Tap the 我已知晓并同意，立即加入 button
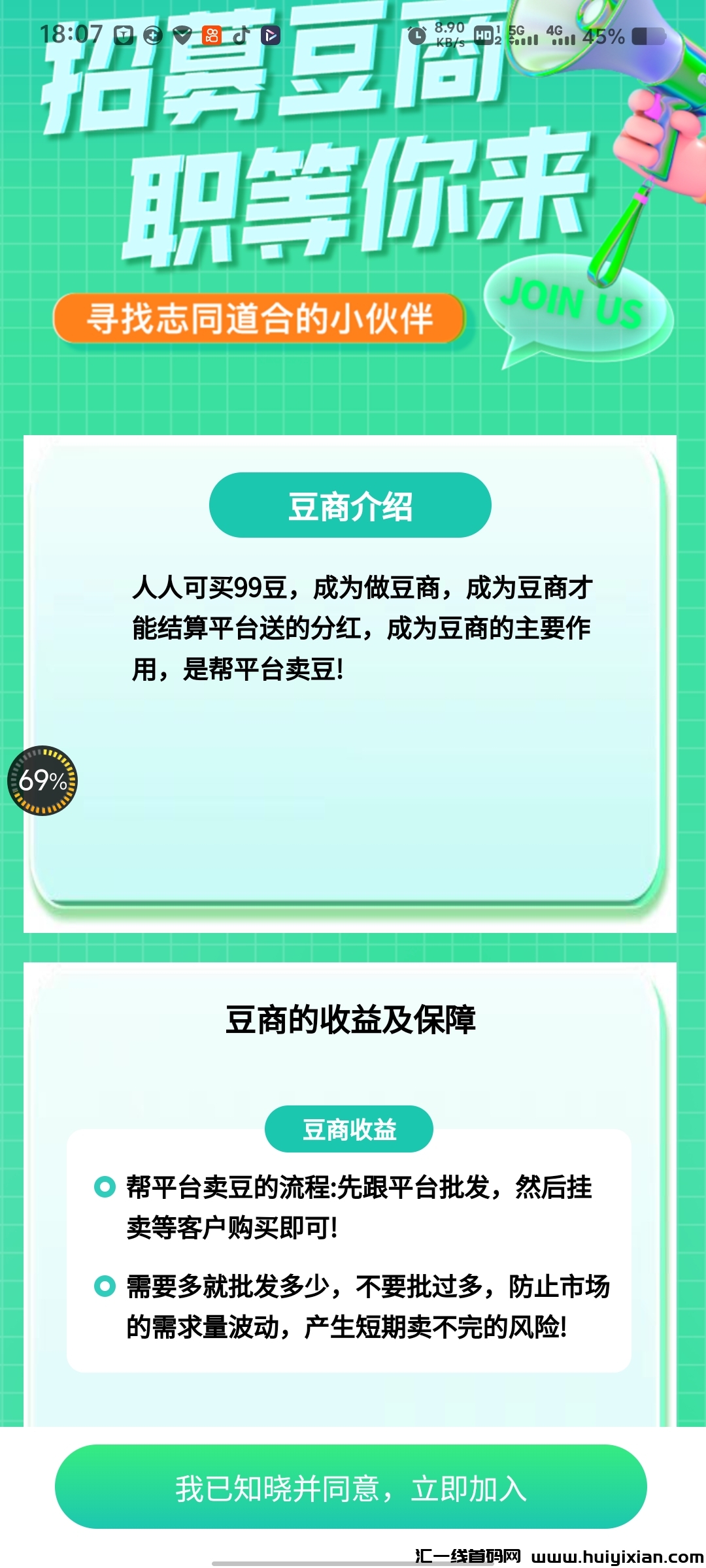The height and width of the screenshot is (1568, 706). (x=351, y=1488)
